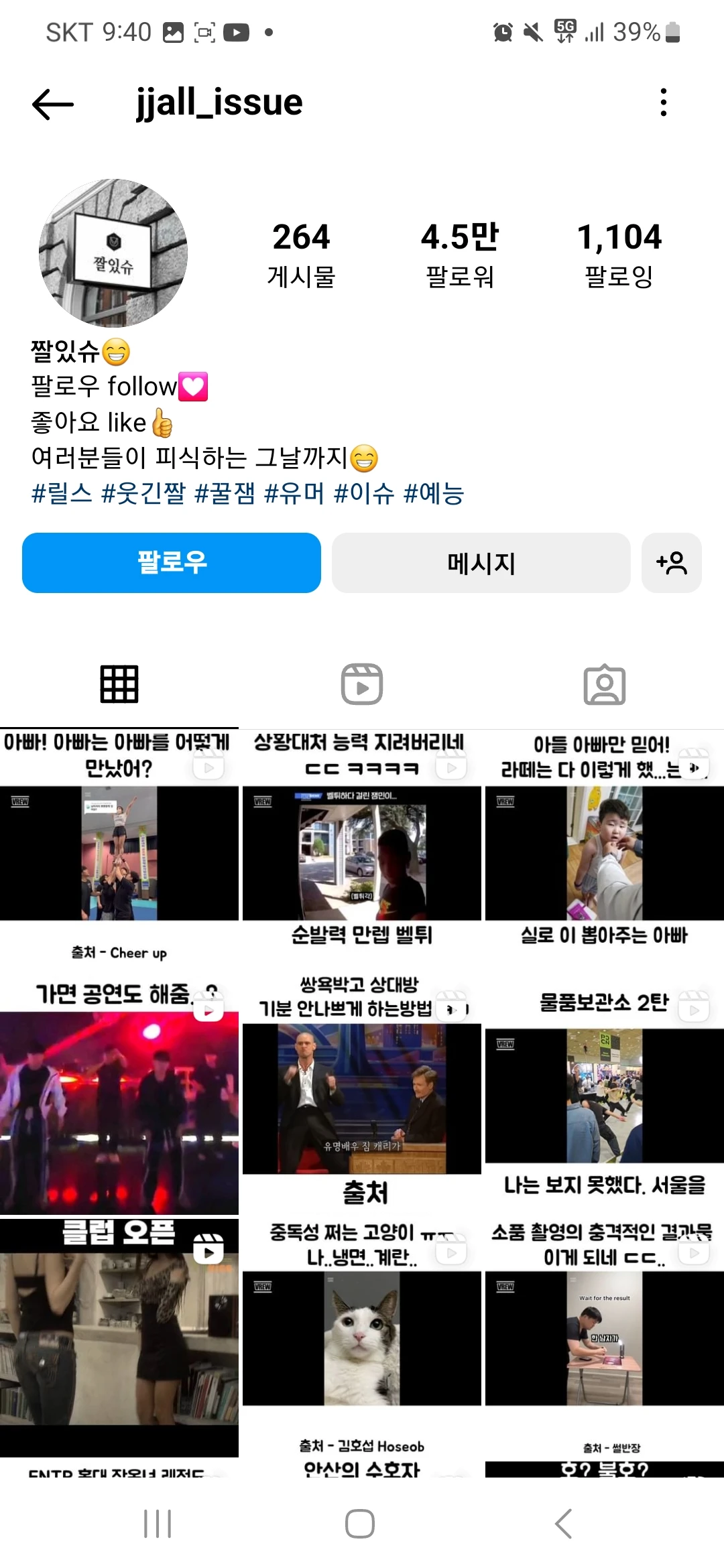Open the three-dot overflow menu
Image resolution: width=724 pixels, height=1568 pixels.
point(663,103)
